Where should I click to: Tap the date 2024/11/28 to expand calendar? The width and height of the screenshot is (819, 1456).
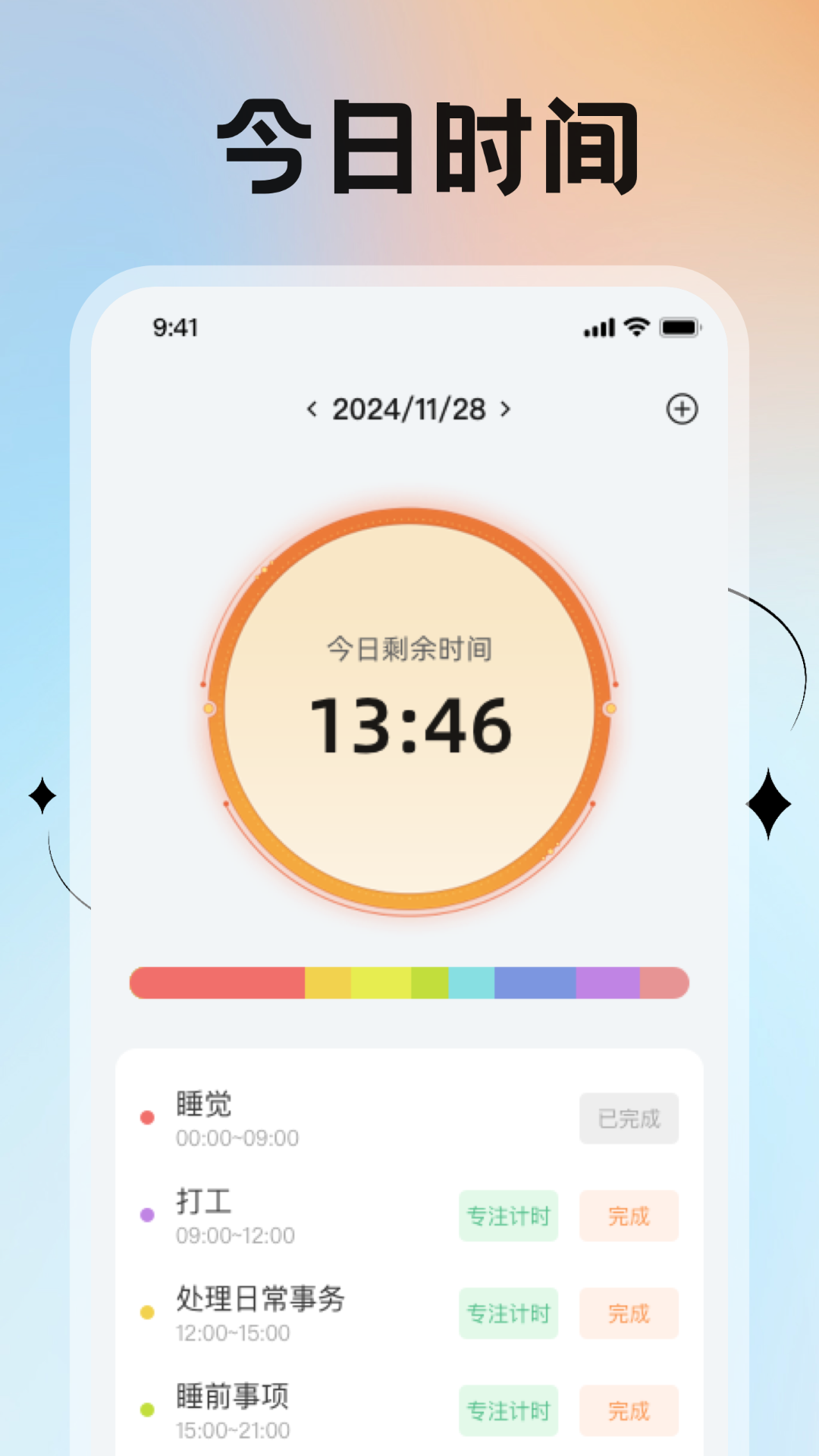click(x=409, y=407)
